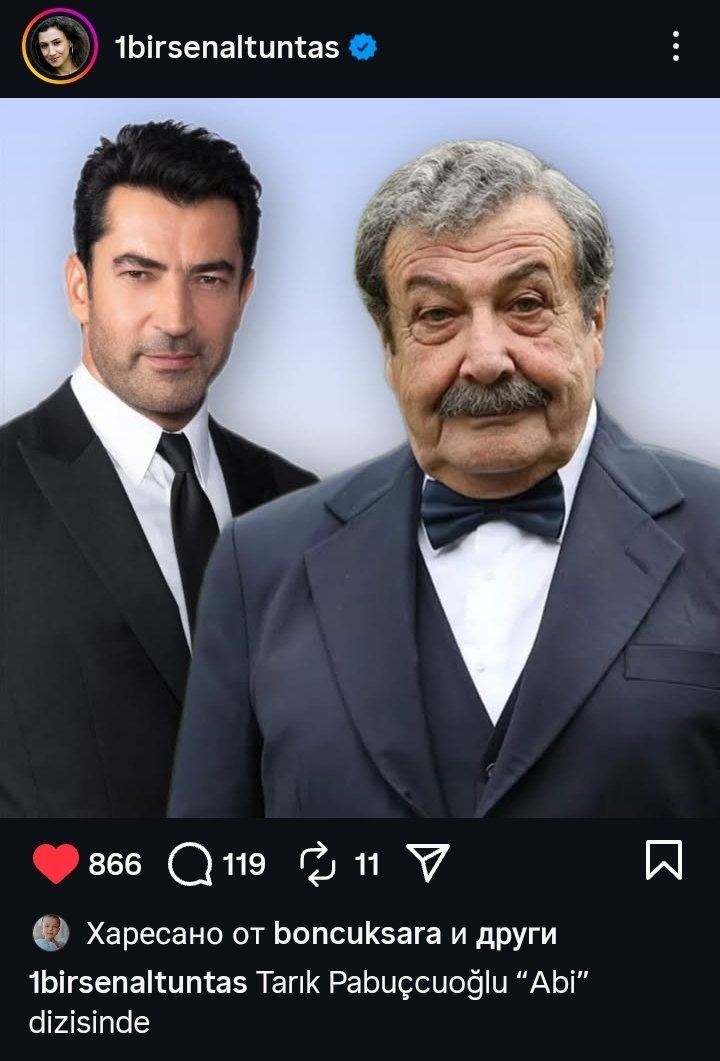Save the post with the bookmark icon
Viewport: 720px width, 1061px height.
[x=664, y=860]
